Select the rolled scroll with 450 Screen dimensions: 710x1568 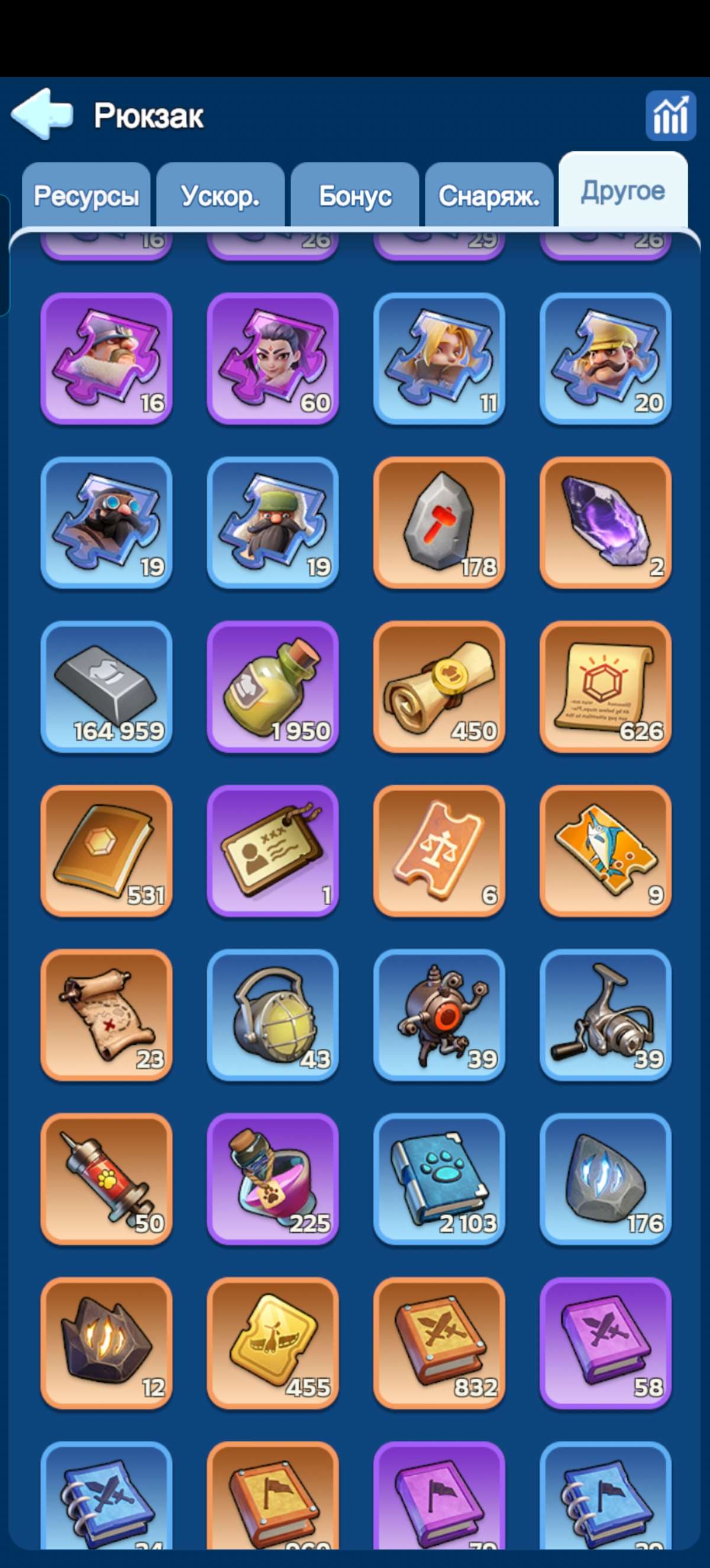click(x=438, y=686)
